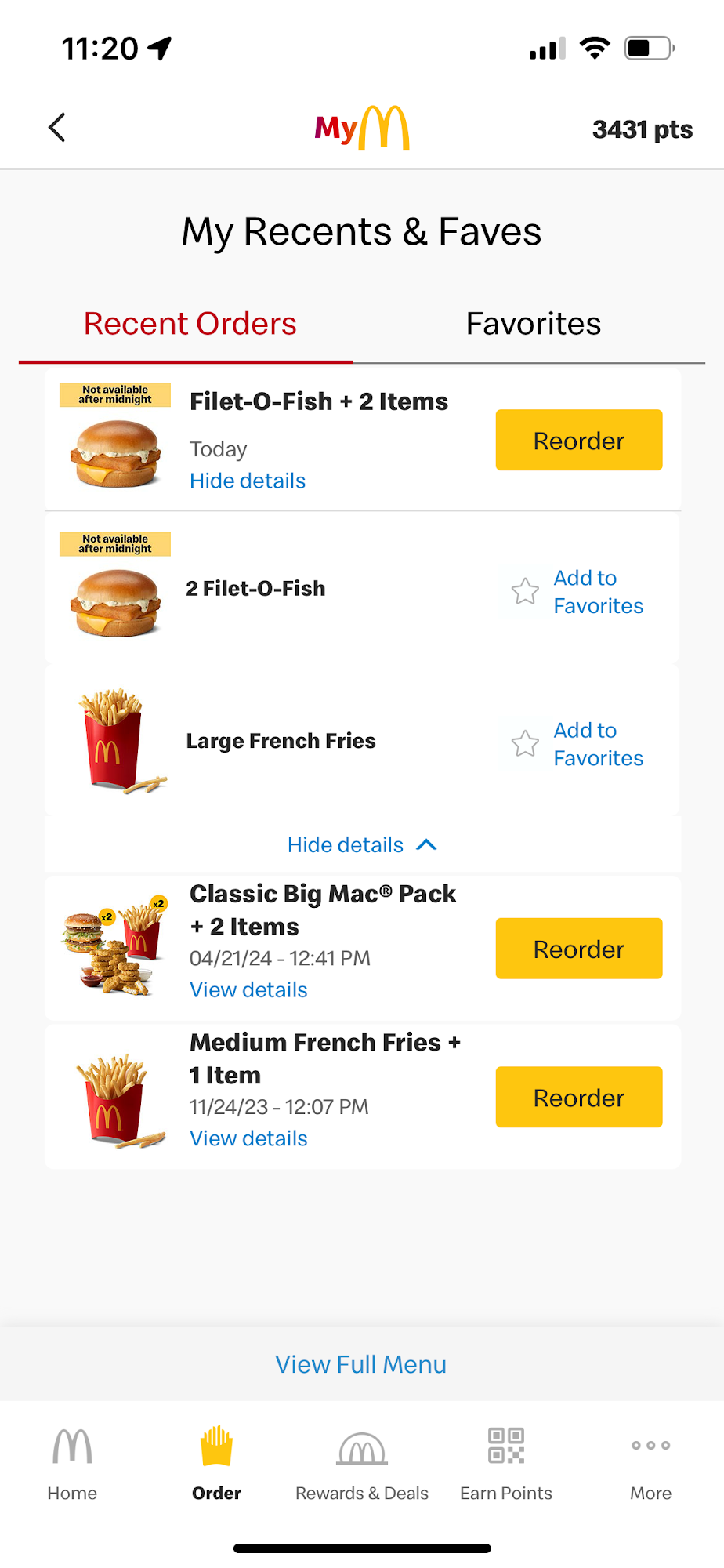Reorder the Classic Big Mac Pack order
724x1568 pixels.
click(578, 949)
